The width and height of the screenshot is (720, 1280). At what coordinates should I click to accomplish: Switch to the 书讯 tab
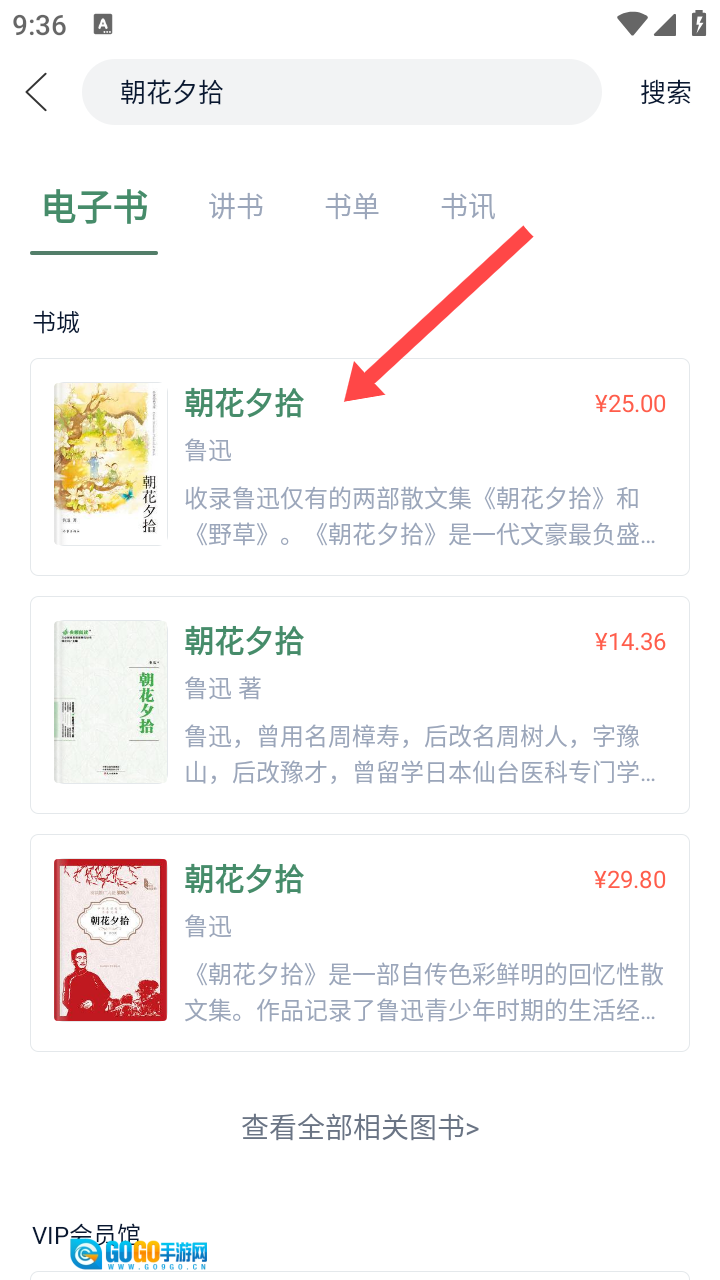pyautogui.click(x=468, y=207)
